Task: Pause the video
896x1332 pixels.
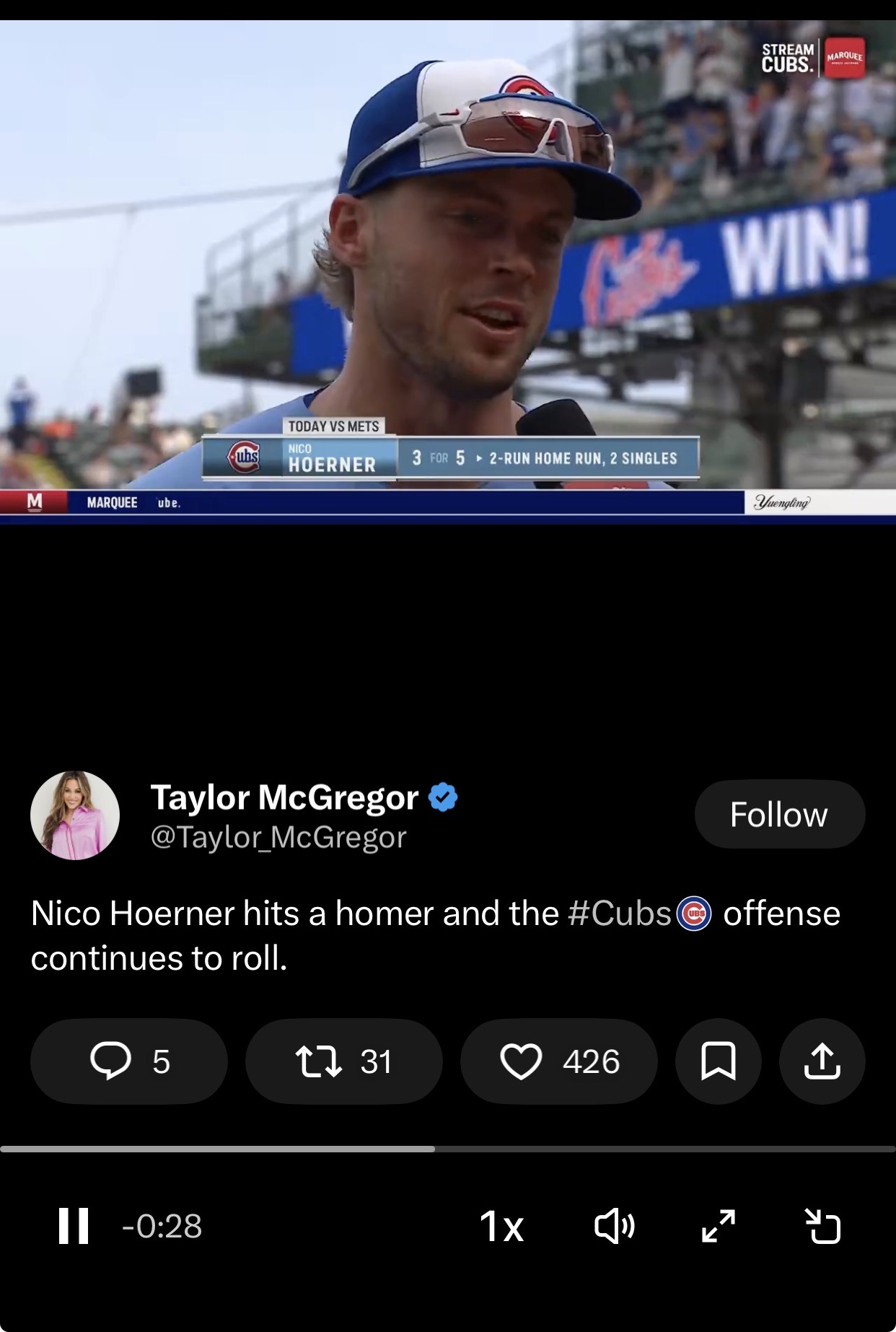Action: tap(74, 1226)
